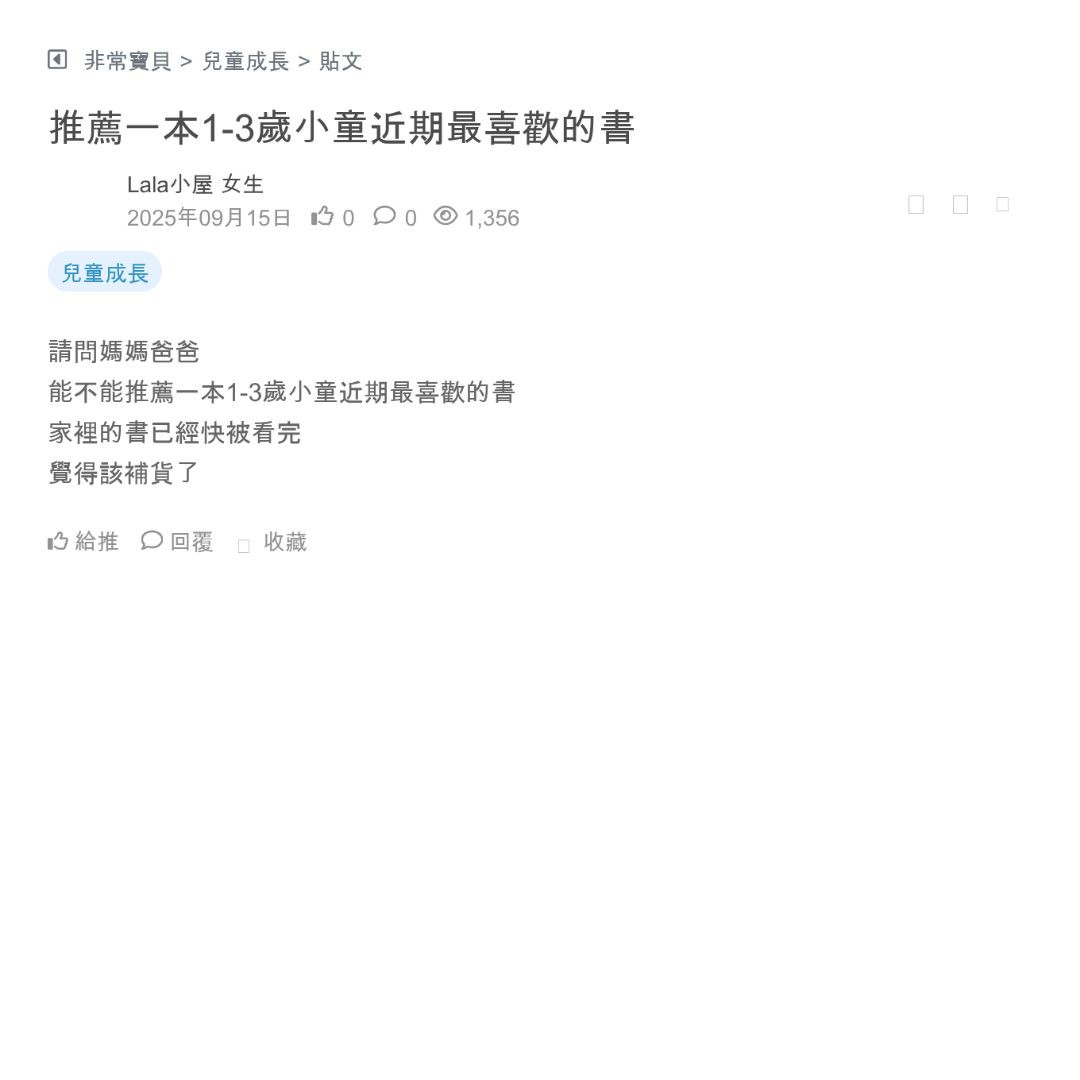Select the 兒童成長 tag chip
The width and height of the screenshot is (1080, 1080).
tap(105, 272)
